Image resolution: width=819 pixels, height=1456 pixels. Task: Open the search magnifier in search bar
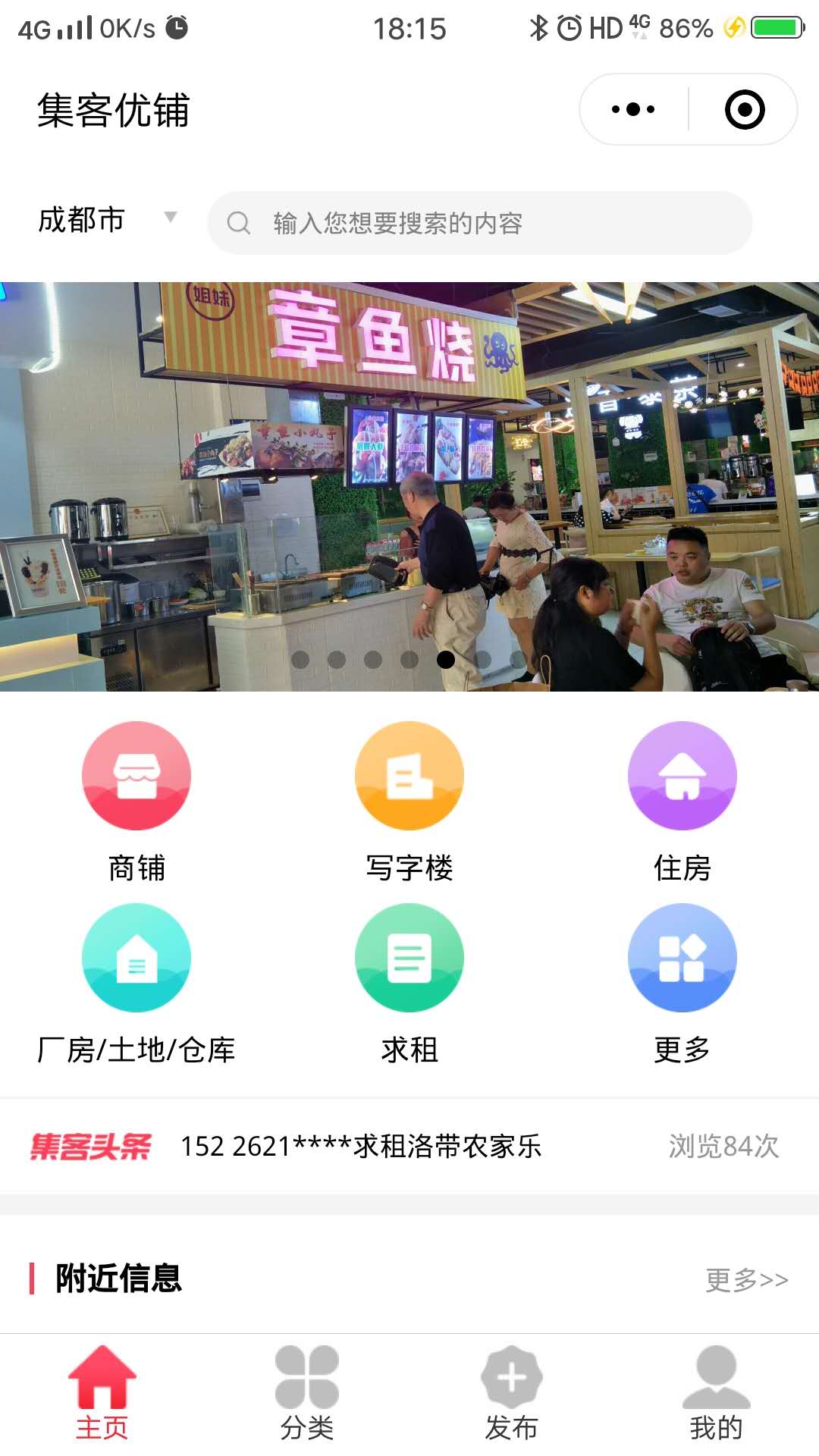coord(239,222)
